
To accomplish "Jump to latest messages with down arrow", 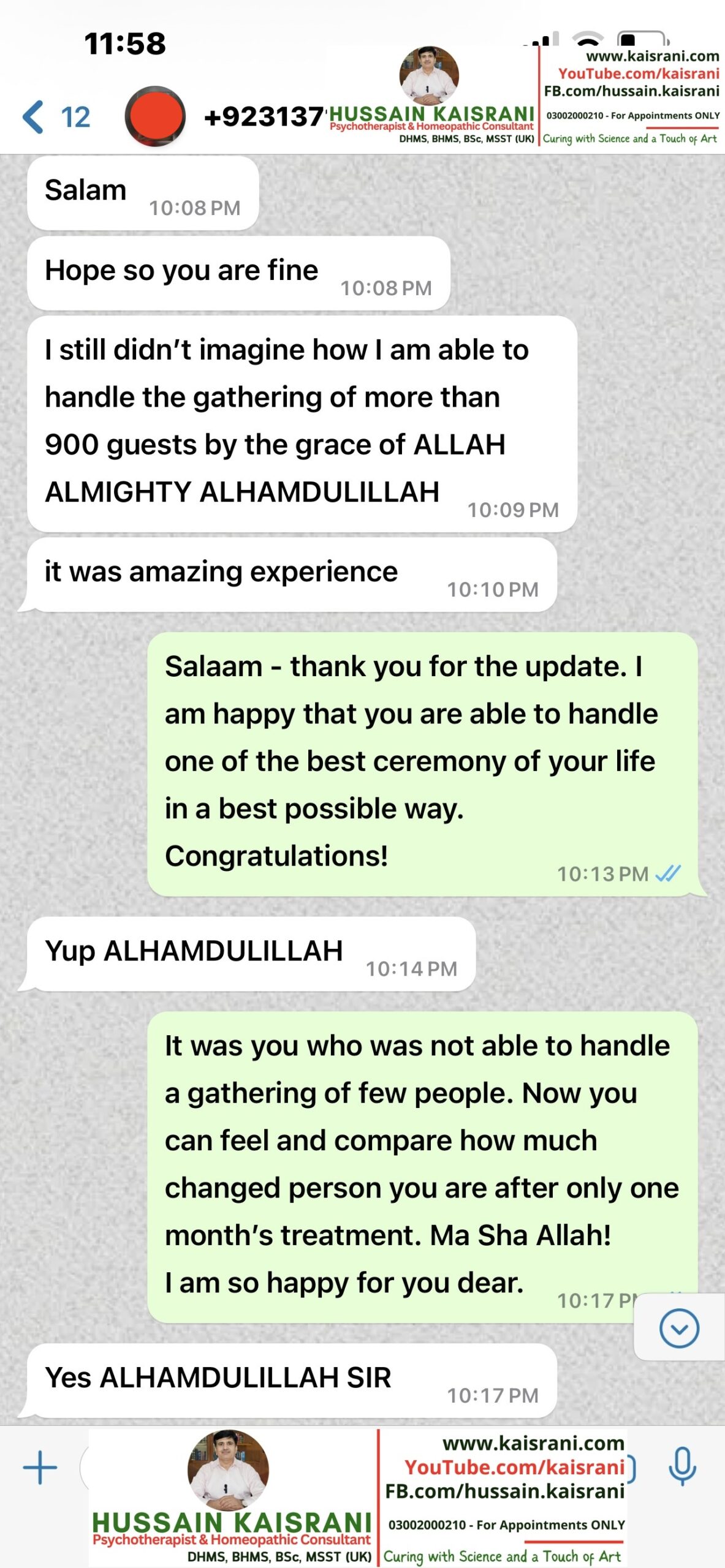I will click(679, 1328).
